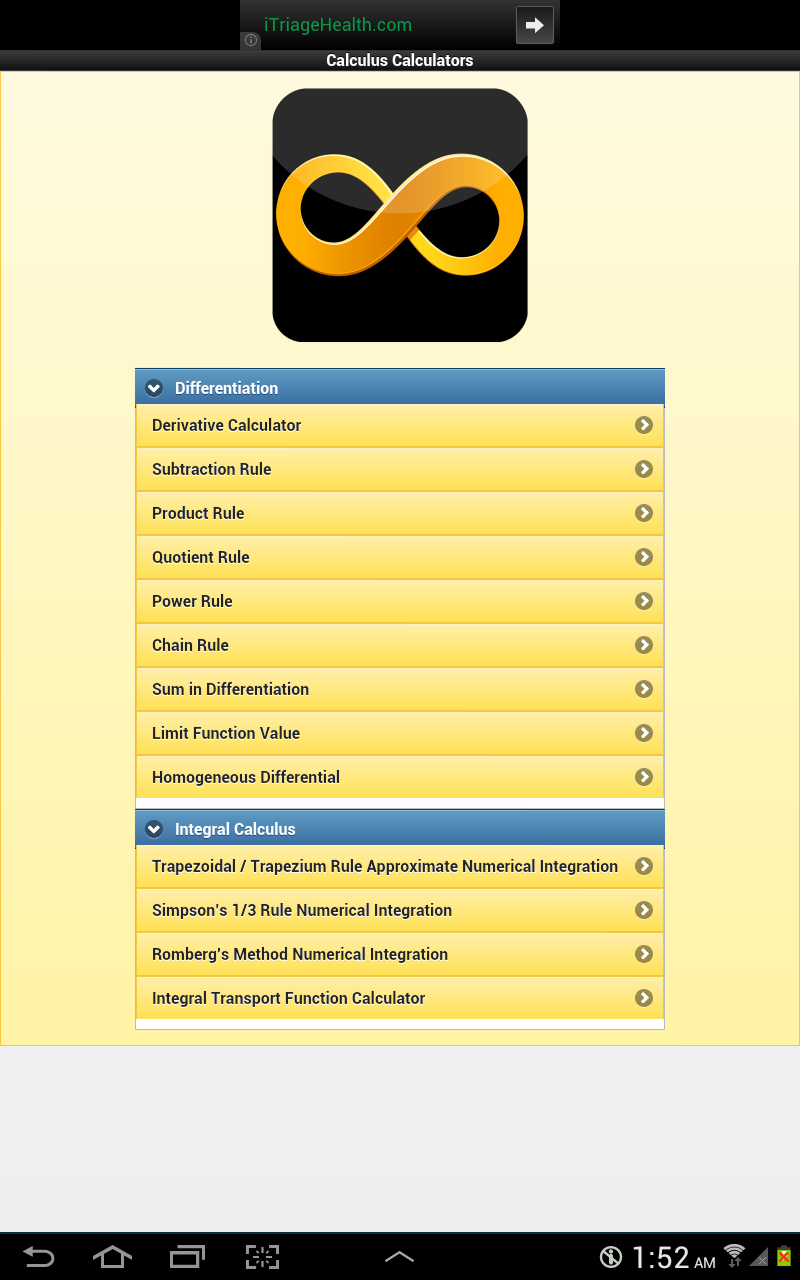Collapse the Integral Calculus section
This screenshot has height=1280, width=800.
point(400,828)
